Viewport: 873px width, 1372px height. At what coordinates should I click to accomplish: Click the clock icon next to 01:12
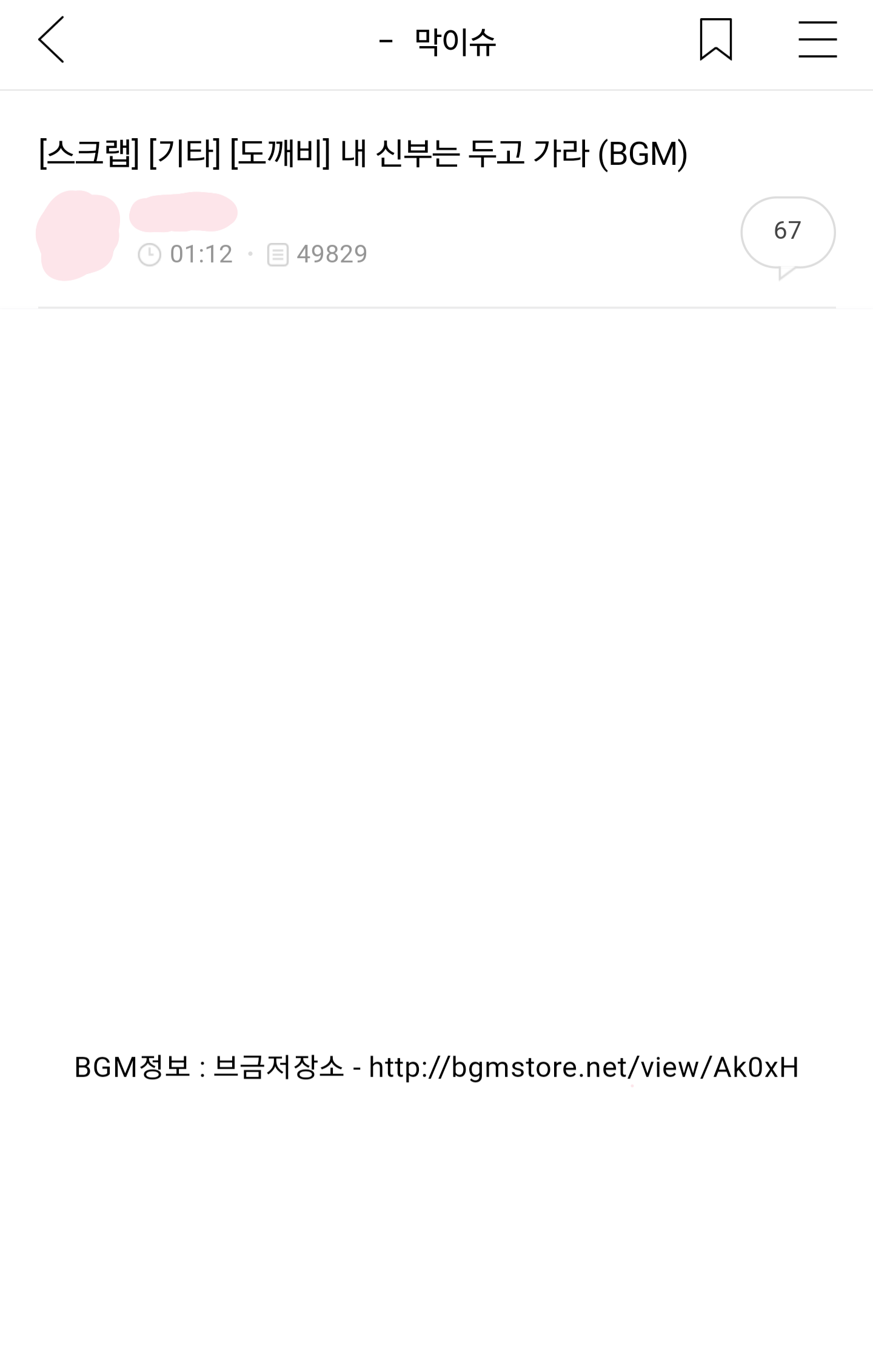pos(148,254)
